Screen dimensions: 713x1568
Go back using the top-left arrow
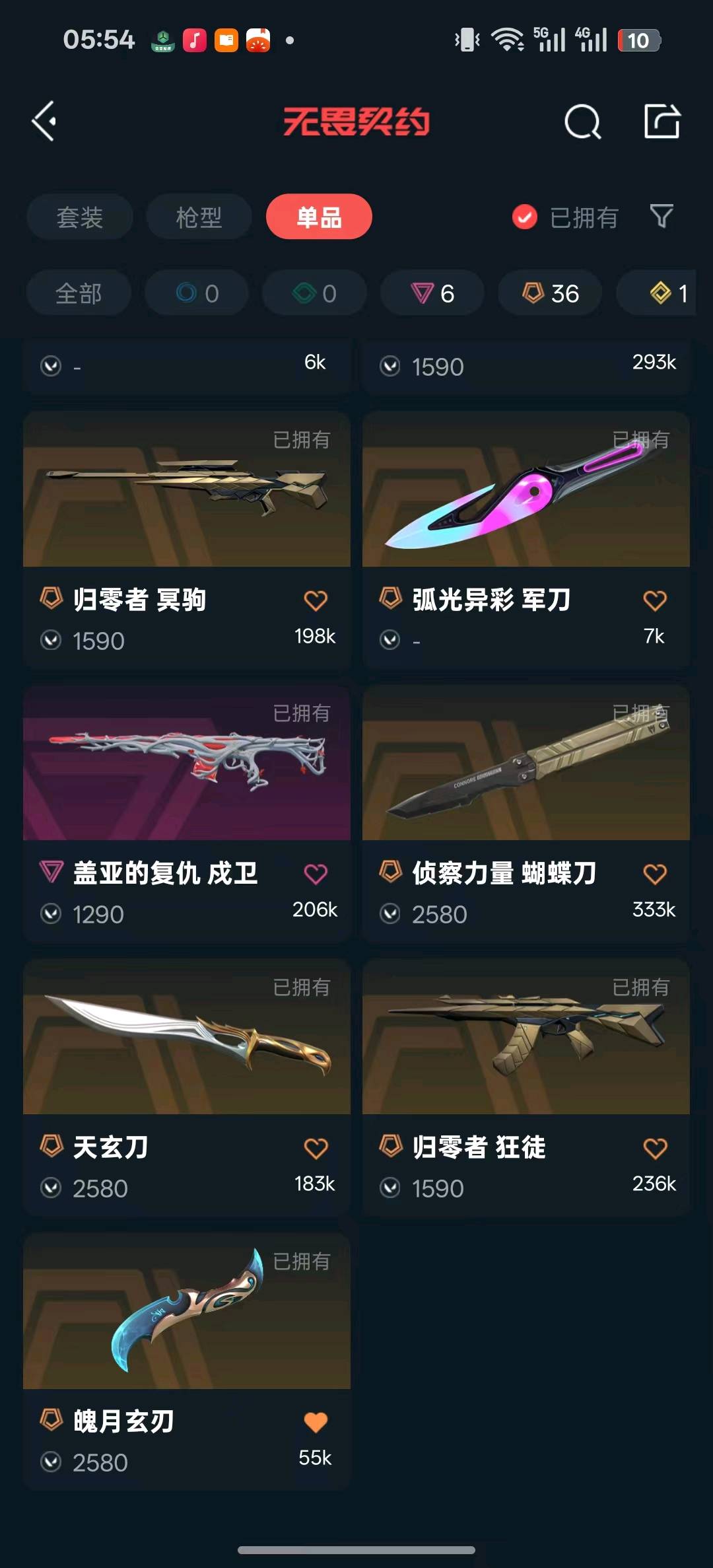[x=44, y=122]
